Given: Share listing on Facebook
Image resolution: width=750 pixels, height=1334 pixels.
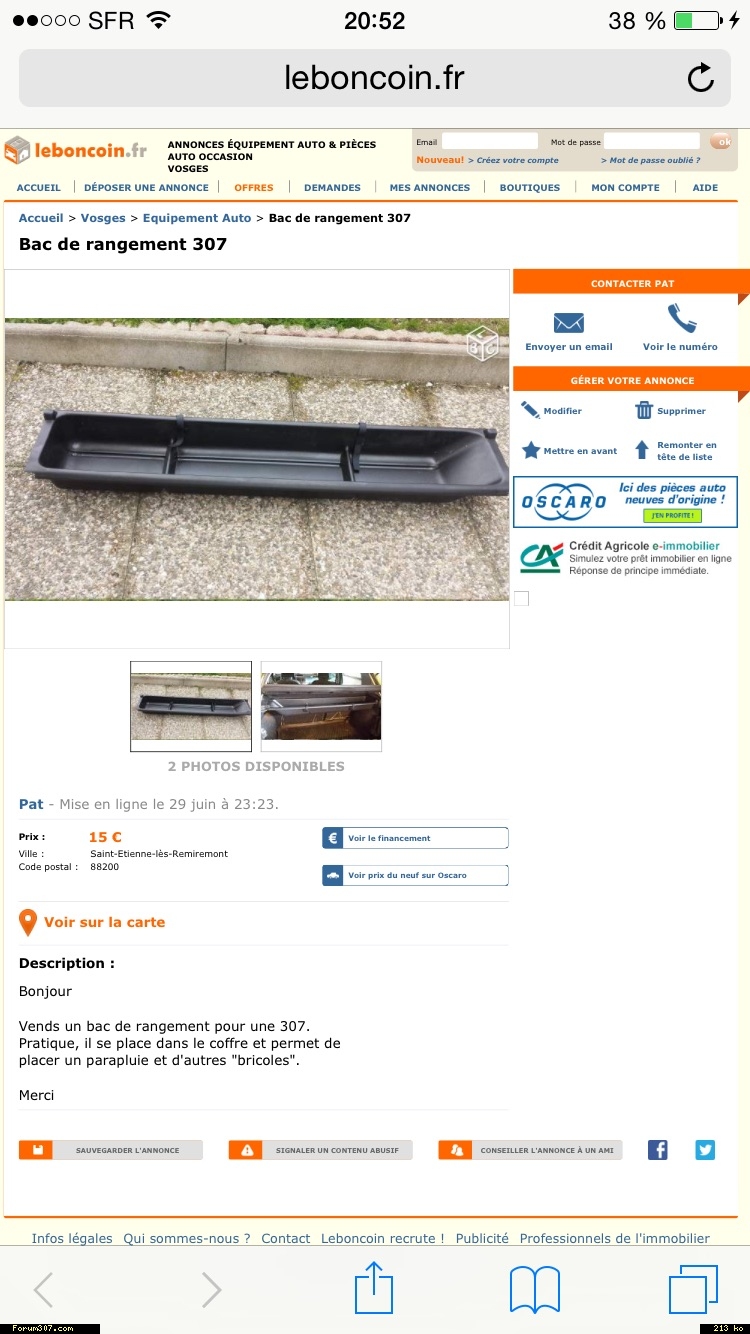Looking at the screenshot, I should click(657, 1150).
